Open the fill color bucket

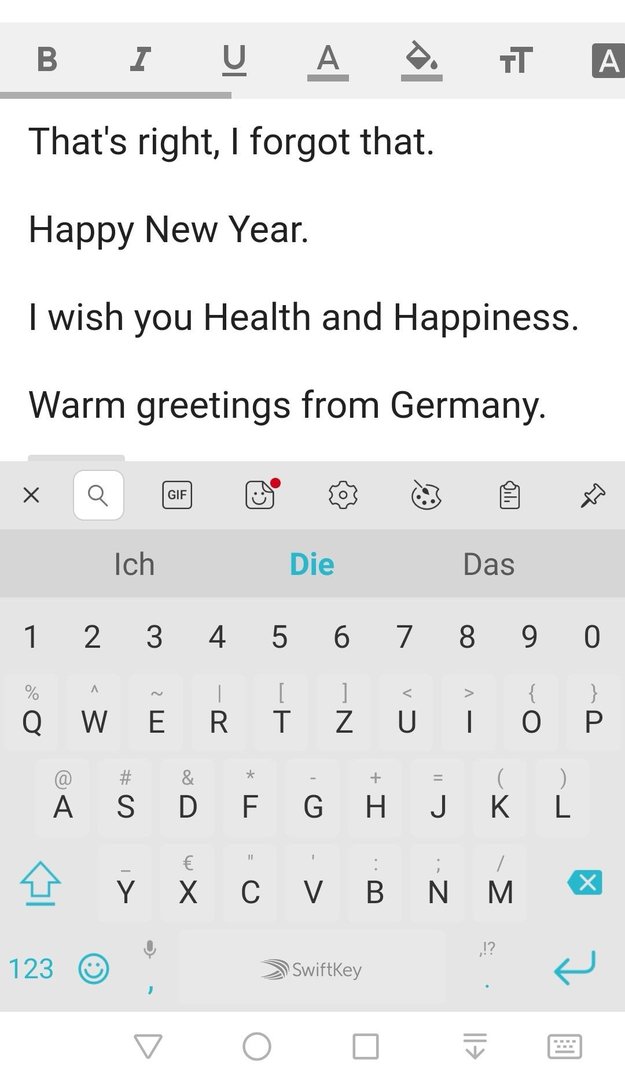pos(421,61)
